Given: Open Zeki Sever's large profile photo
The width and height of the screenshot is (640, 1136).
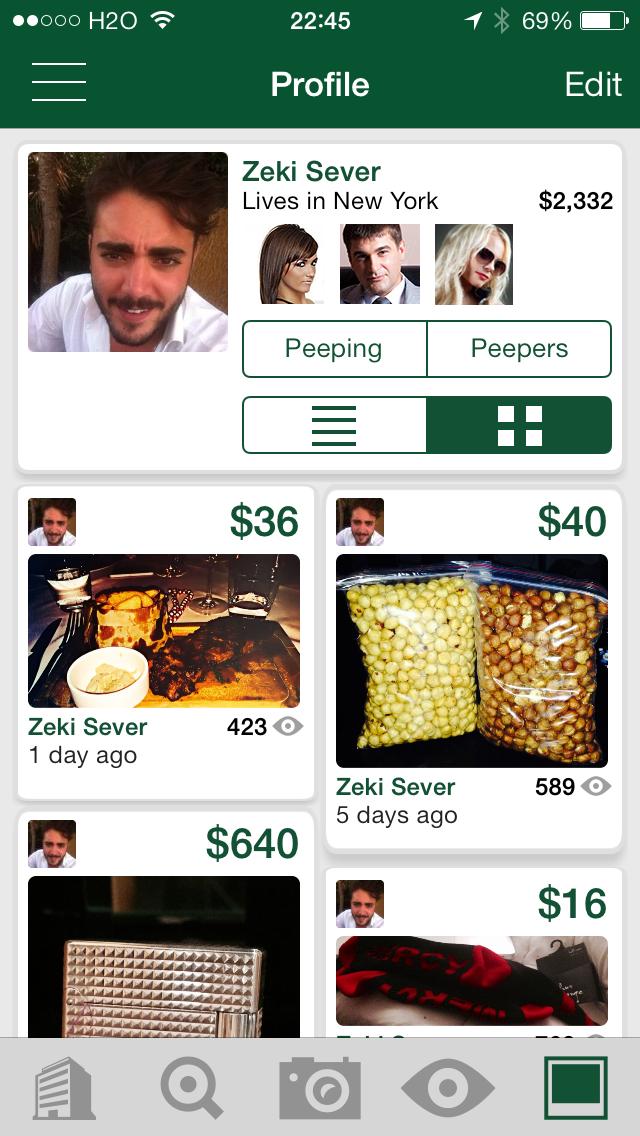Looking at the screenshot, I should click(128, 252).
